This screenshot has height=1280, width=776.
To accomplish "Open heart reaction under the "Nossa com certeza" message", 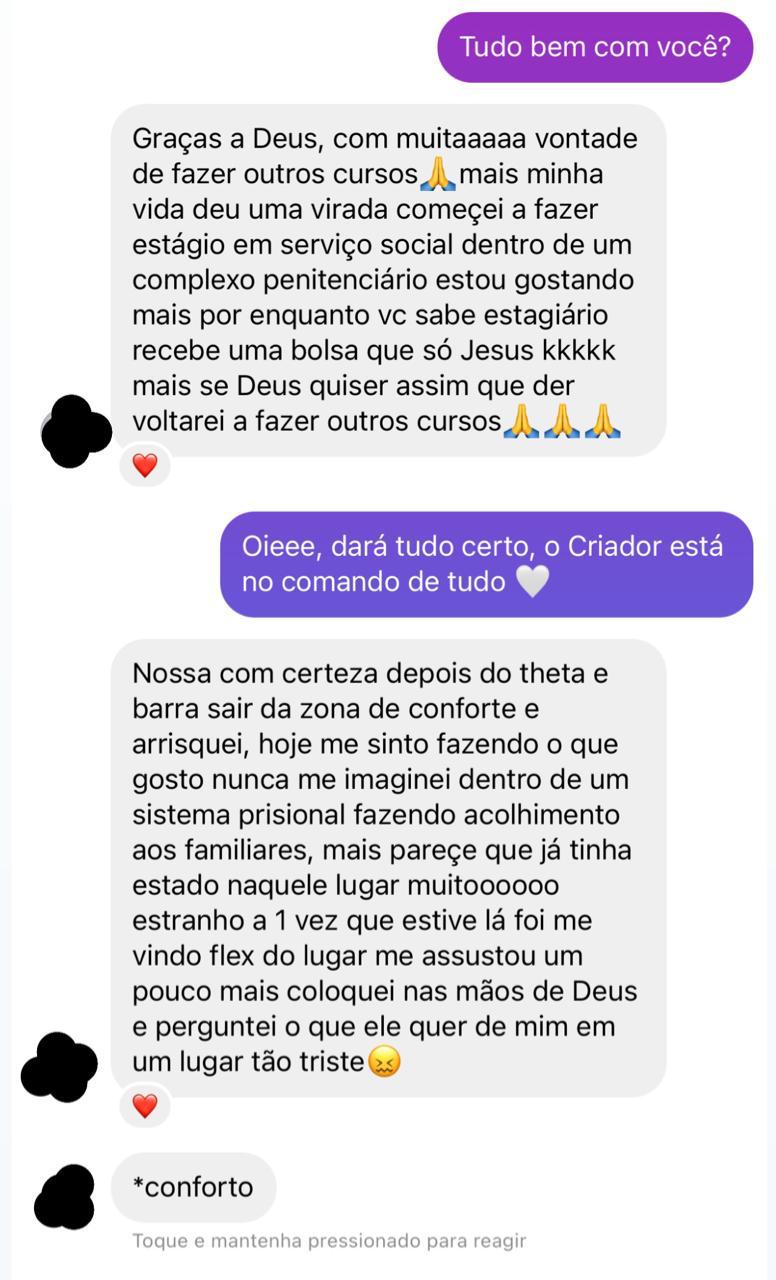I will (145, 1105).
